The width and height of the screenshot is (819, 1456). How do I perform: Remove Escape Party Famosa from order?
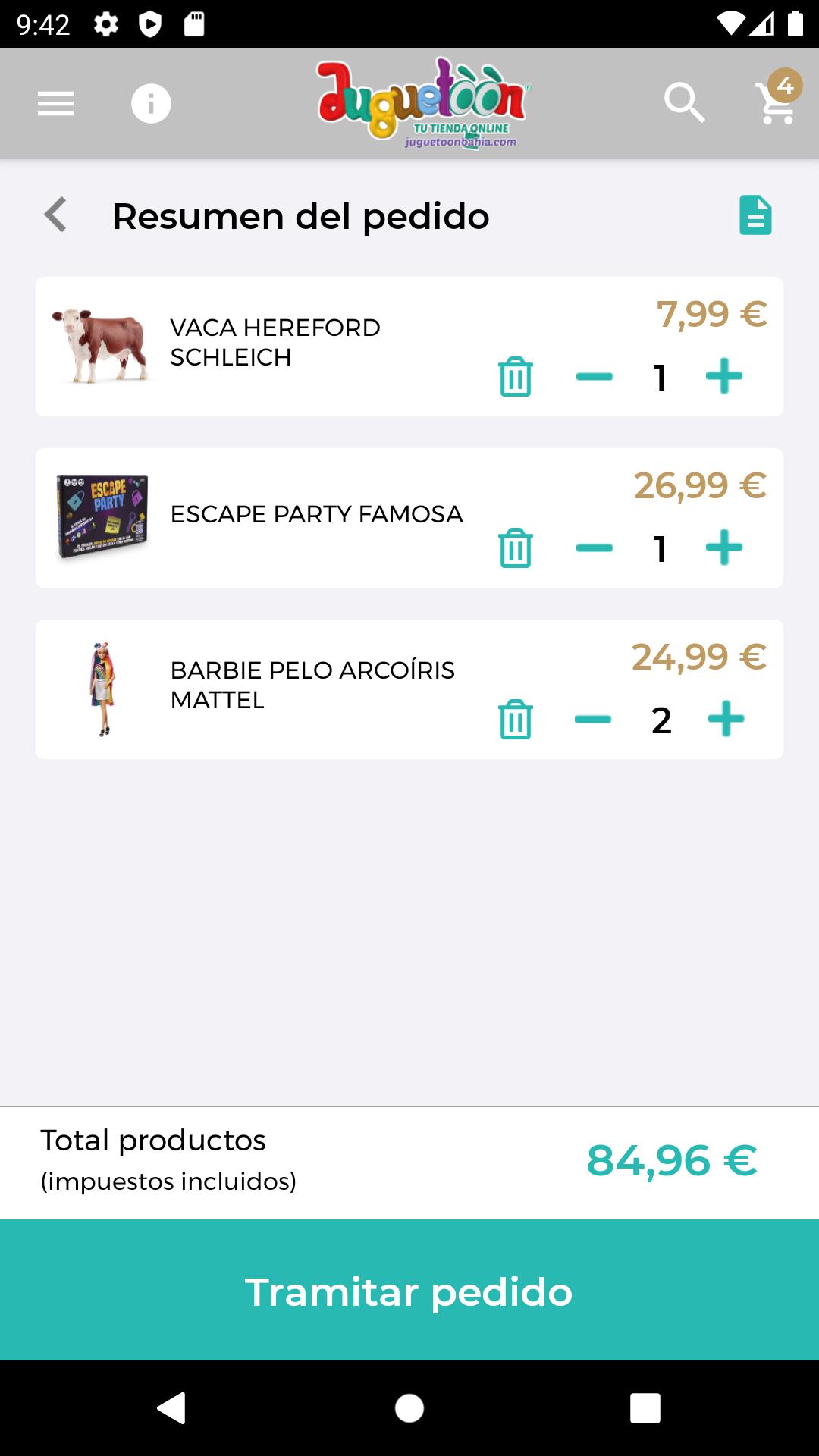click(516, 548)
